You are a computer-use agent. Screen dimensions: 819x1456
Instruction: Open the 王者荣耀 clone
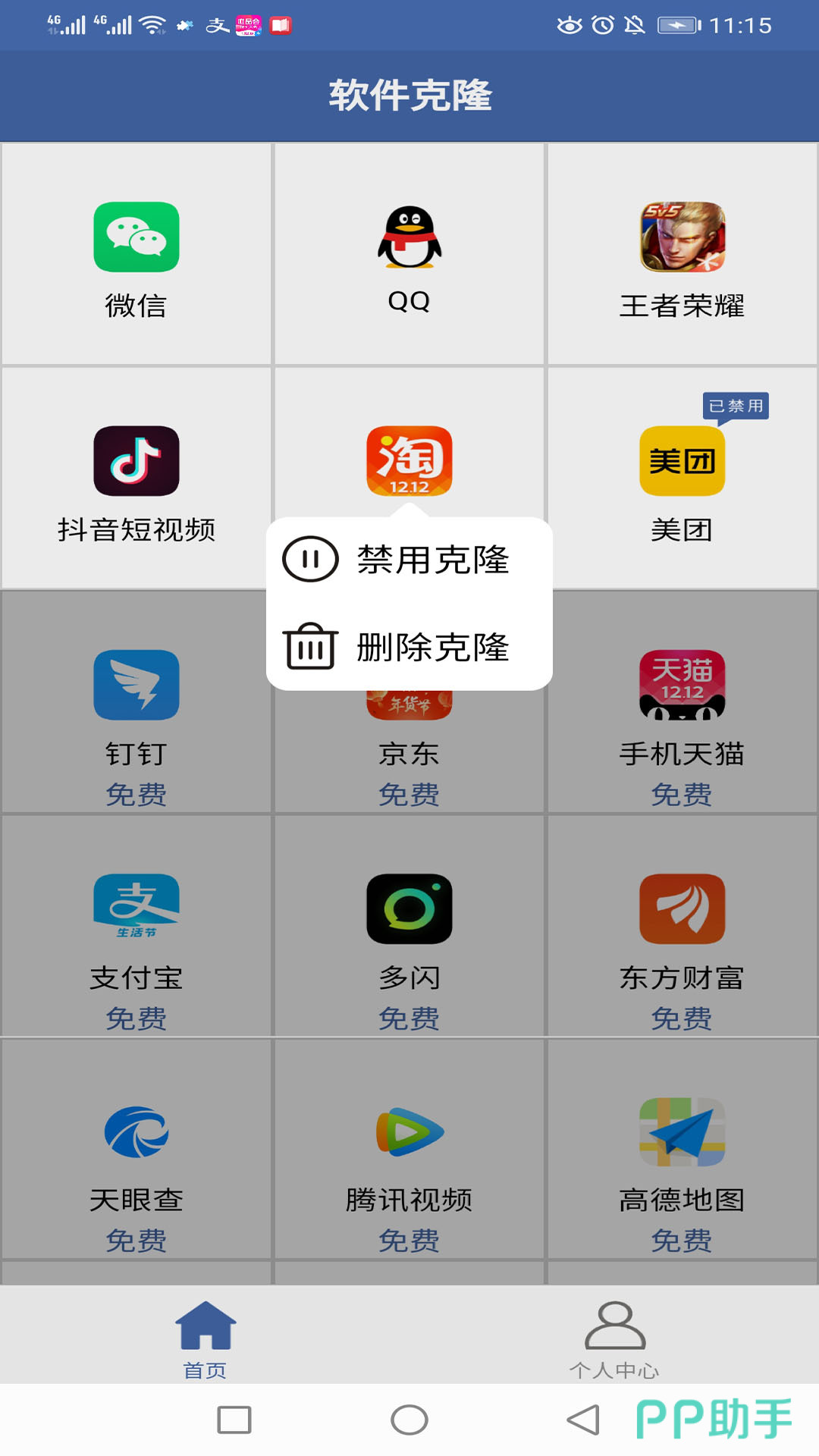[x=682, y=254]
